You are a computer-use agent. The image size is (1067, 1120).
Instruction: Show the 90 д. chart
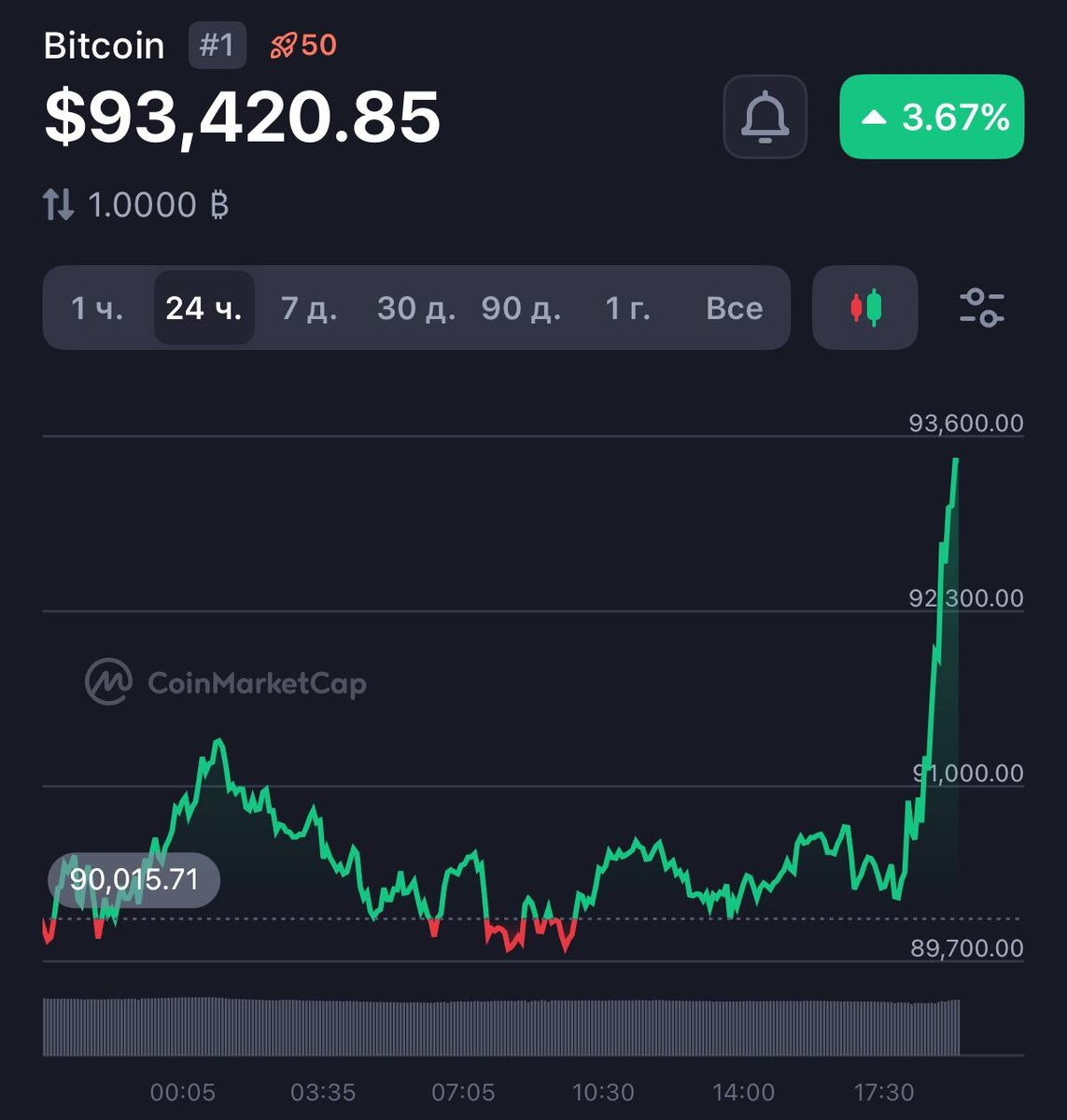coord(521,308)
